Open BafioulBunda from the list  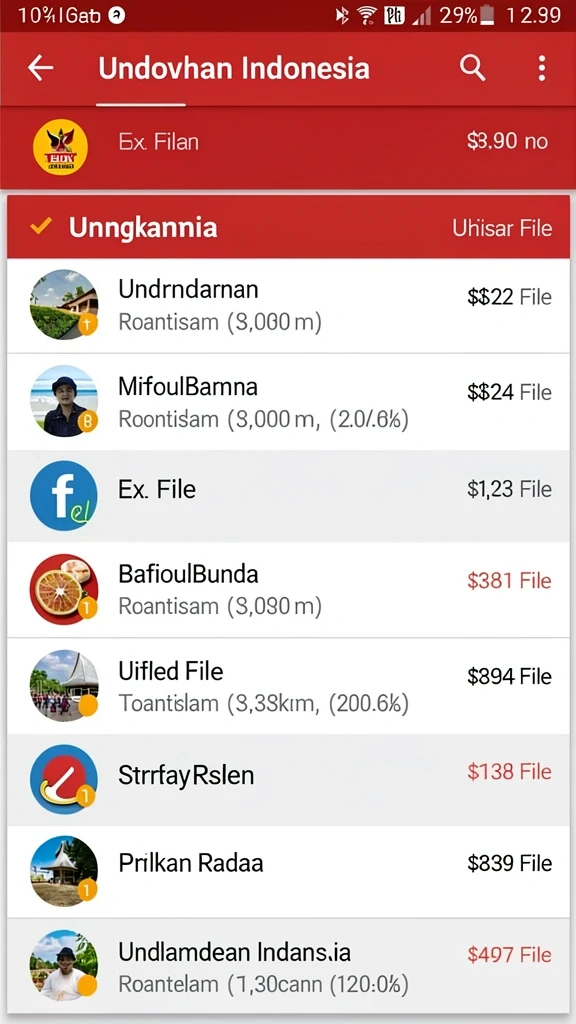pyautogui.click(x=288, y=589)
